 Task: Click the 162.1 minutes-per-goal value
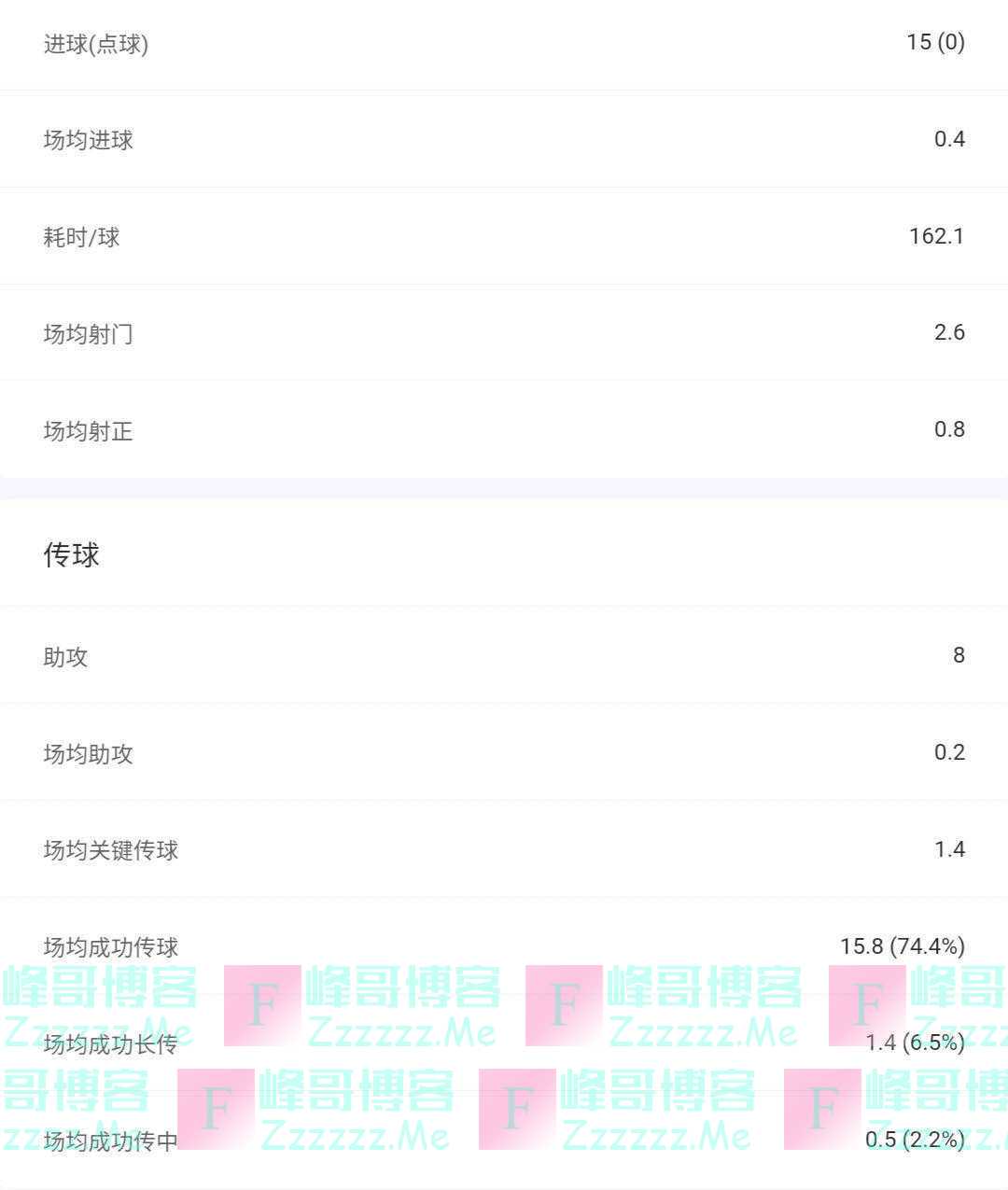tap(937, 237)
